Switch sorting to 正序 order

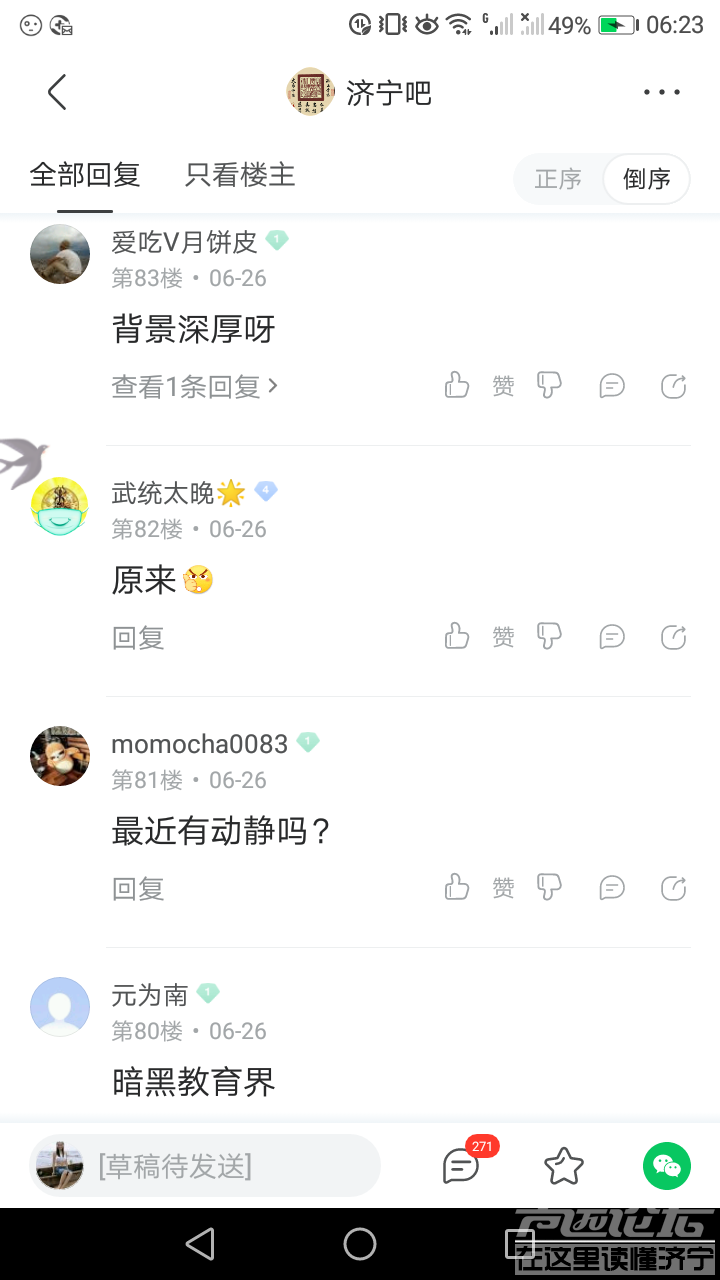coord(557,179)
